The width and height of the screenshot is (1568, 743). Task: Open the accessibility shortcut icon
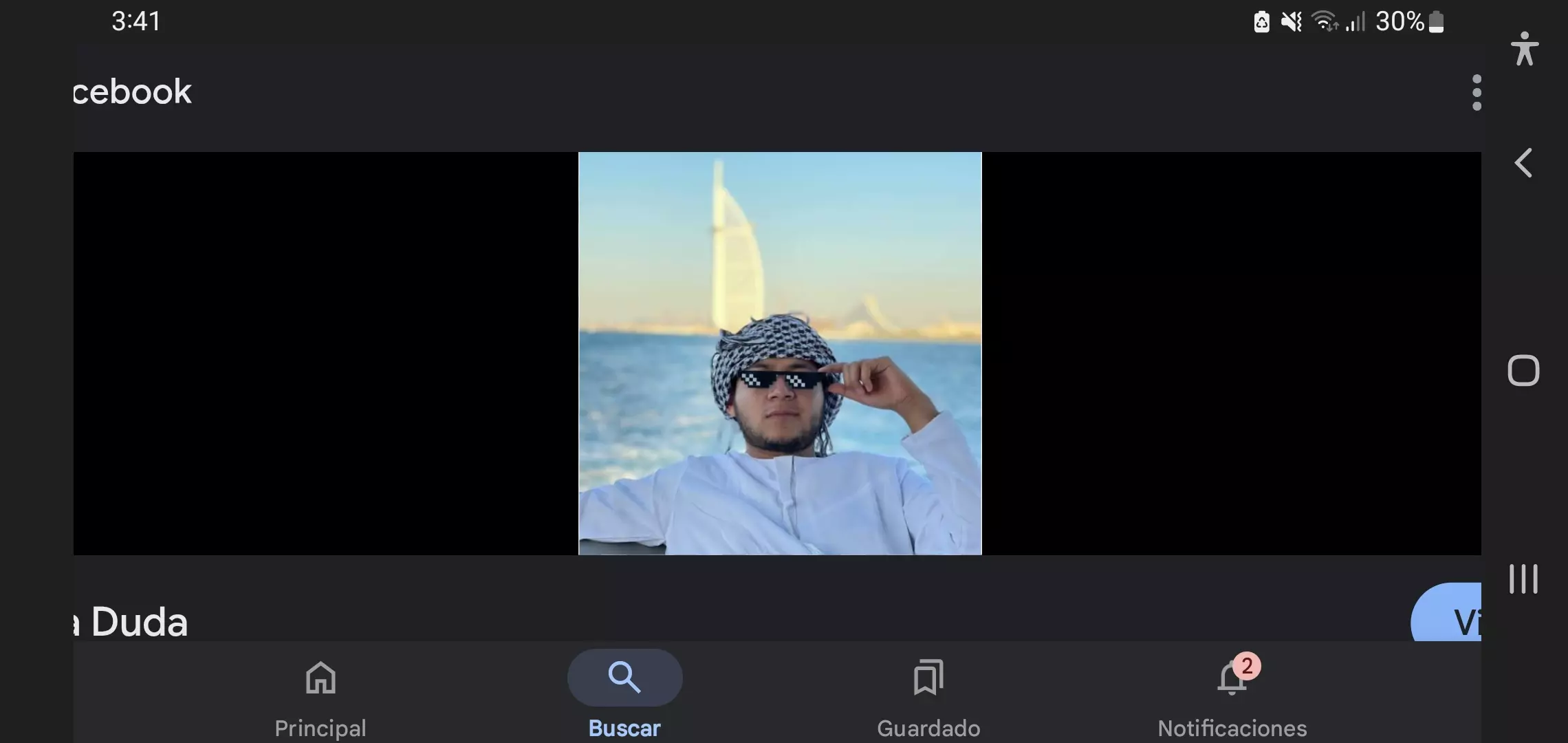coord(1525,49)
